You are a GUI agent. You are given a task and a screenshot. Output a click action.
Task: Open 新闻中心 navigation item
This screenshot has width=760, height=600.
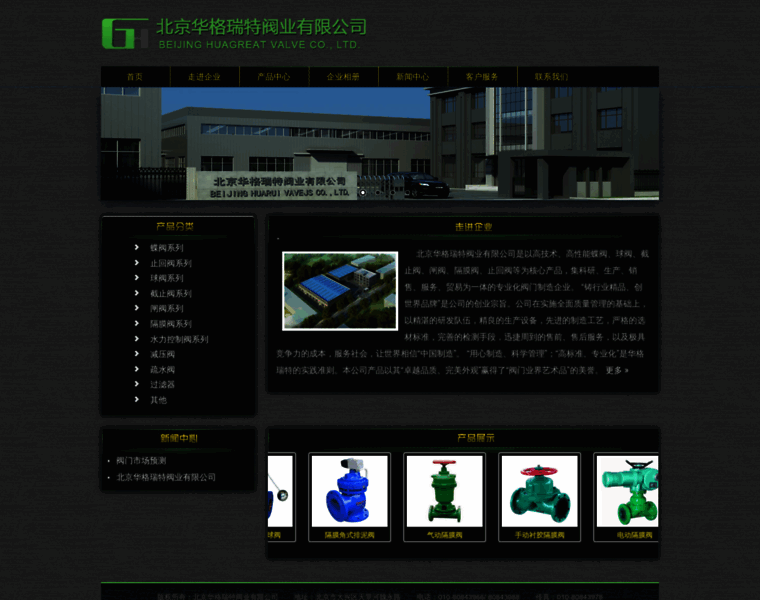412,76
